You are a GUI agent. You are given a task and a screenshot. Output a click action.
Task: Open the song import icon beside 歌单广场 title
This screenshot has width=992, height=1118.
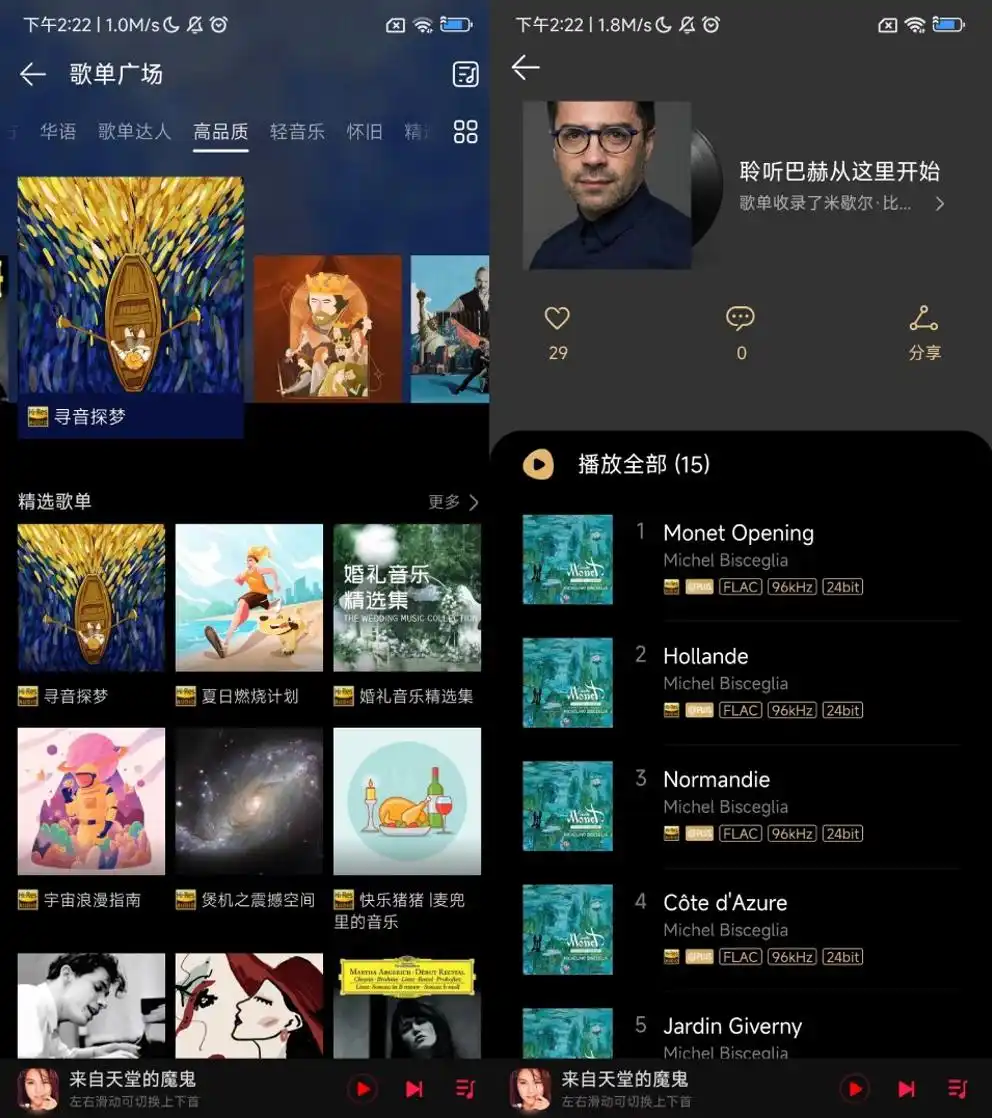point(465,74)
